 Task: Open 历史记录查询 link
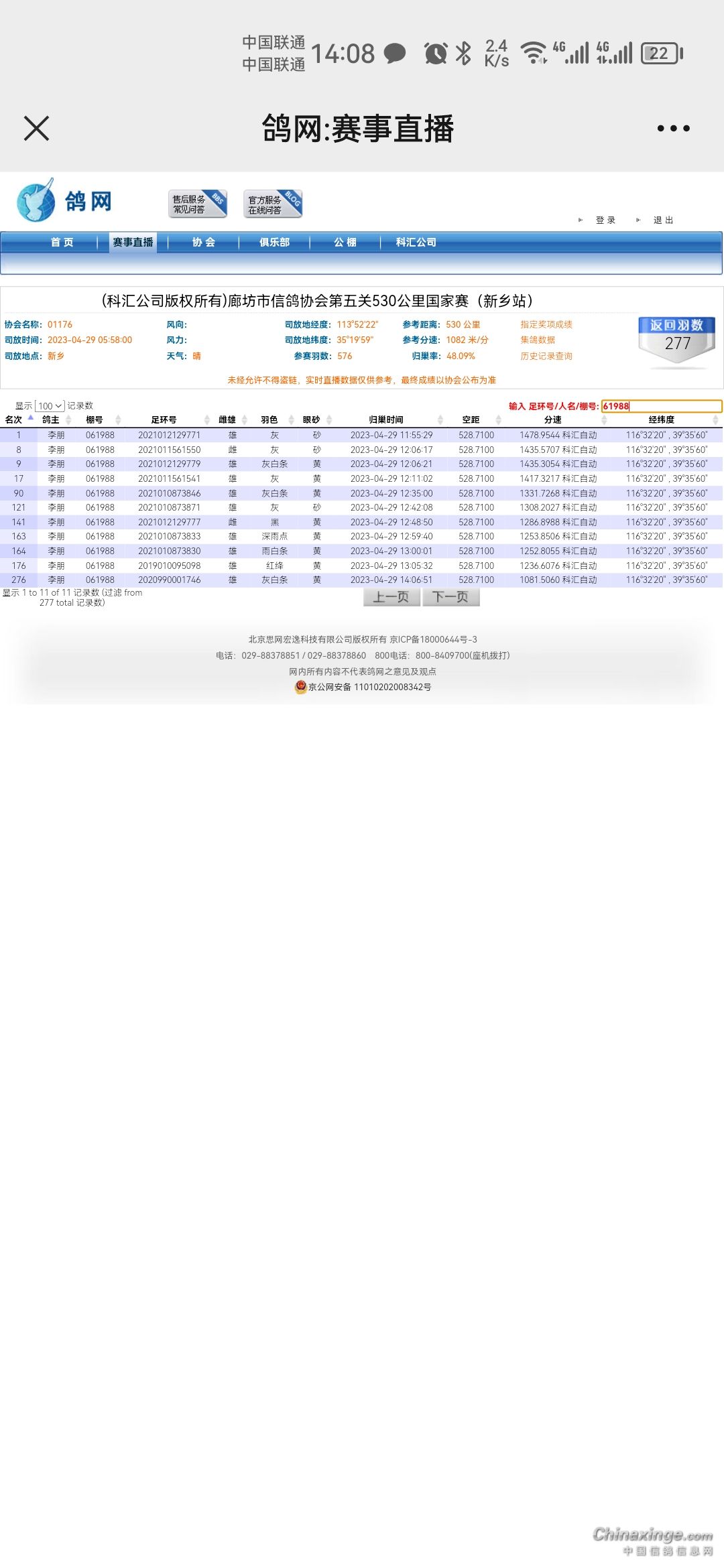[x=546, y=356]
